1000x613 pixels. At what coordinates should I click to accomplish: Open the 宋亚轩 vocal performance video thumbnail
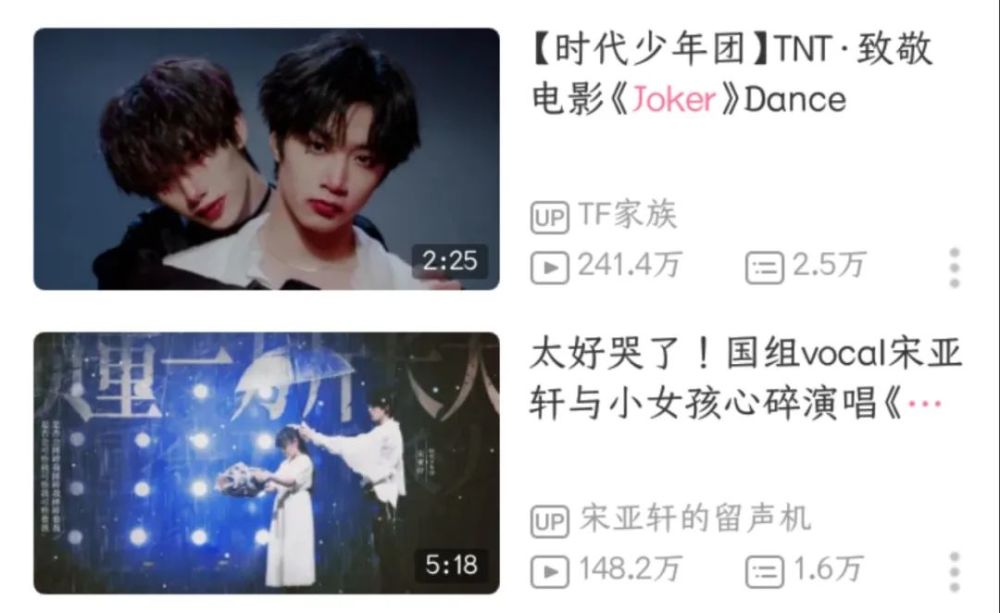266,463
